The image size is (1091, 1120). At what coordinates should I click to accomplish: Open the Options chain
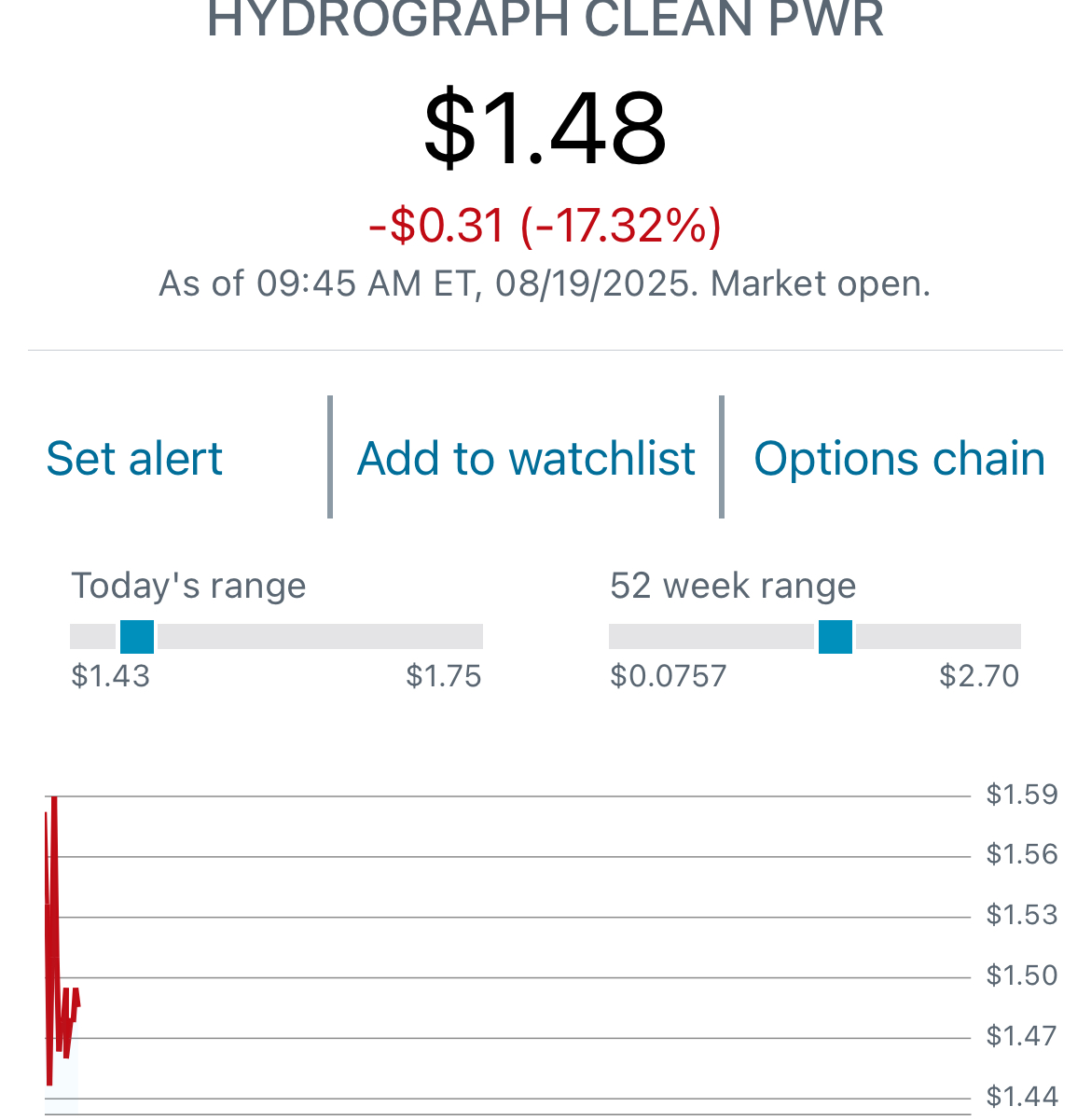click(899, 459)
